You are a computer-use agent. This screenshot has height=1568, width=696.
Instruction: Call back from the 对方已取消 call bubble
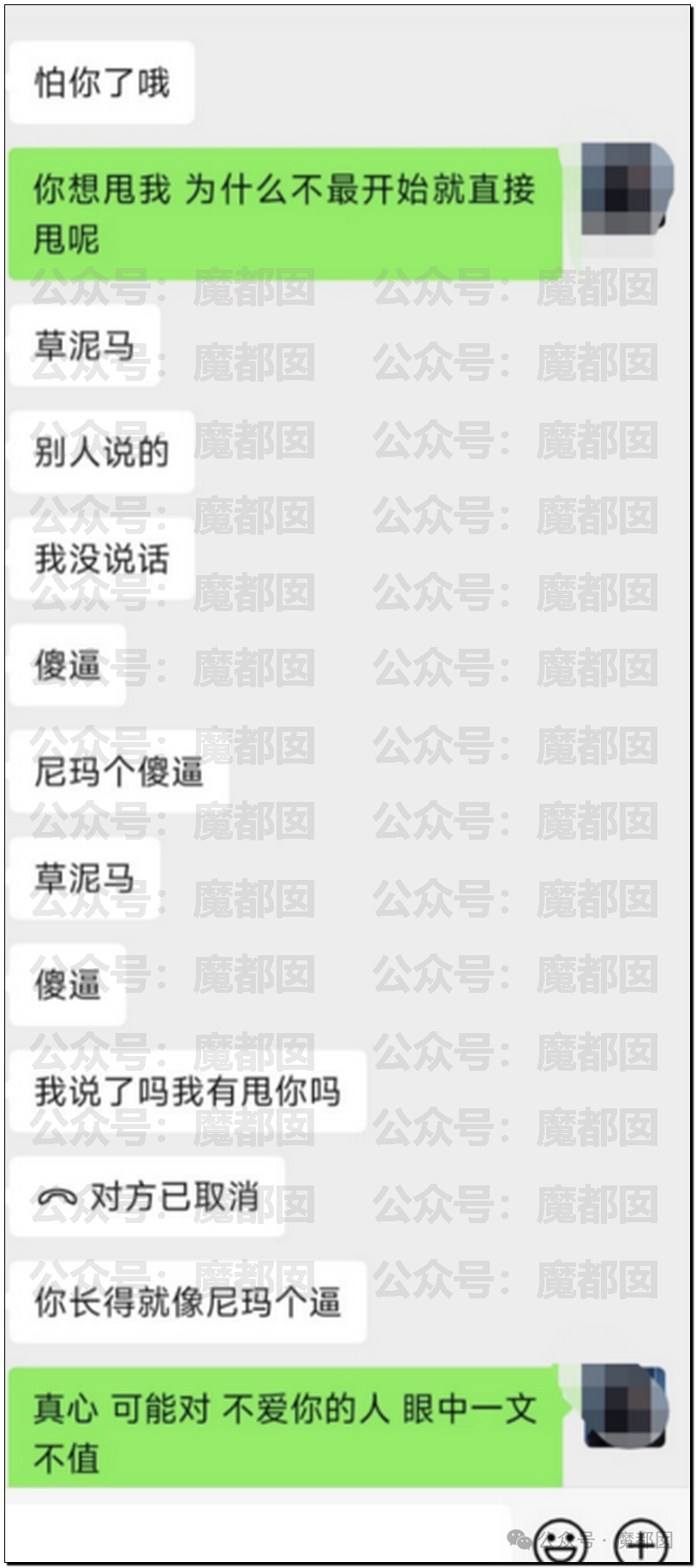tap(147, 1197)
